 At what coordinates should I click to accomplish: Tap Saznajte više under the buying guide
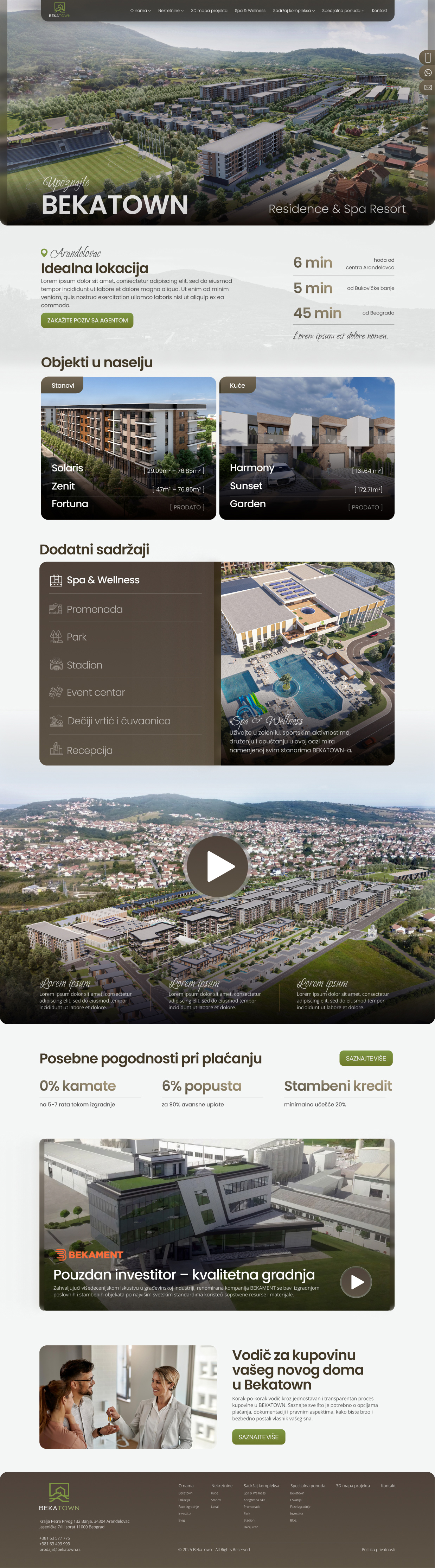point(258,1436)
